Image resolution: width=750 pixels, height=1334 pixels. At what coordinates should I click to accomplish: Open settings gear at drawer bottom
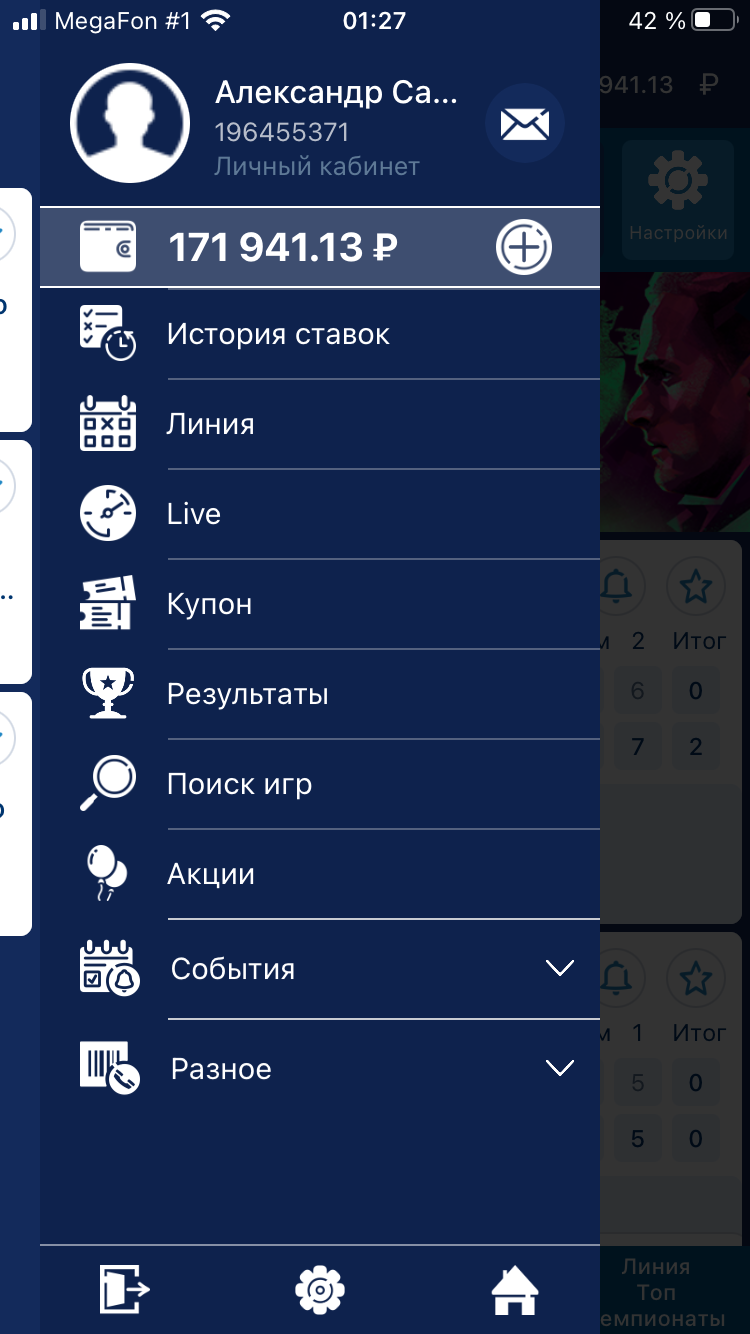click(320, 1289)
